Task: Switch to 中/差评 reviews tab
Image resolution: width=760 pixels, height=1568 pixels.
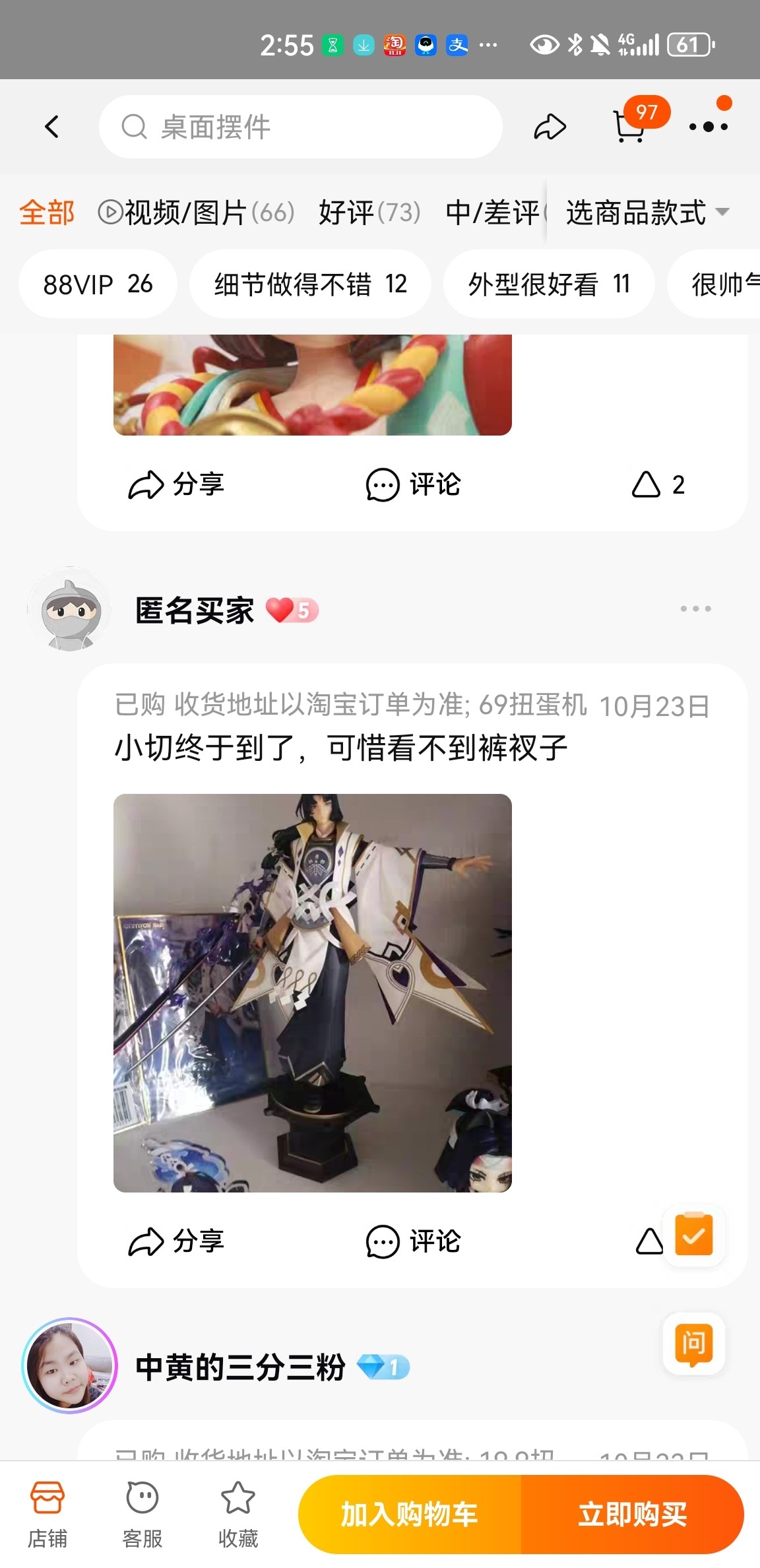Action: (x=492, y=212)
